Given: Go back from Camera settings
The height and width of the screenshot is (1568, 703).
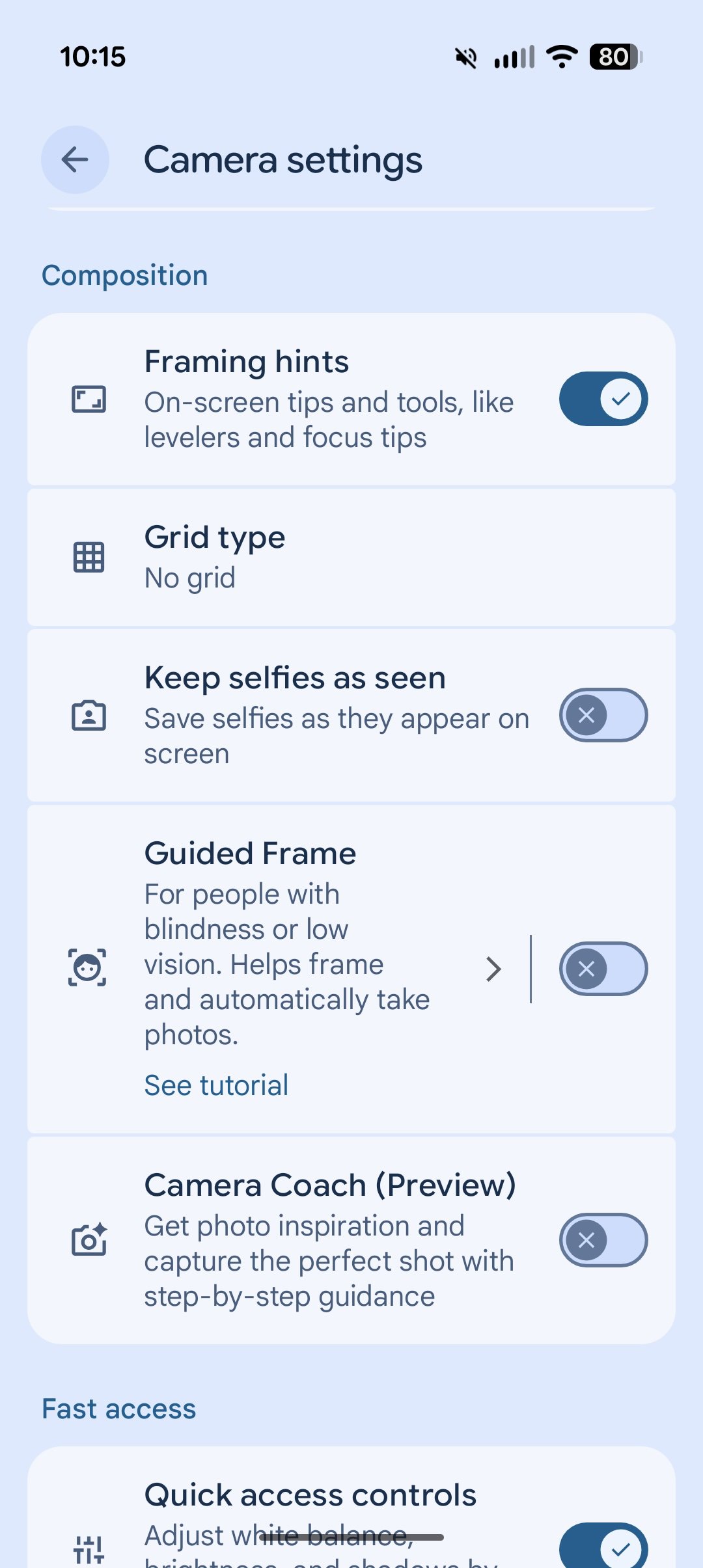Looking at the screenshot, I should pos(75,159).
